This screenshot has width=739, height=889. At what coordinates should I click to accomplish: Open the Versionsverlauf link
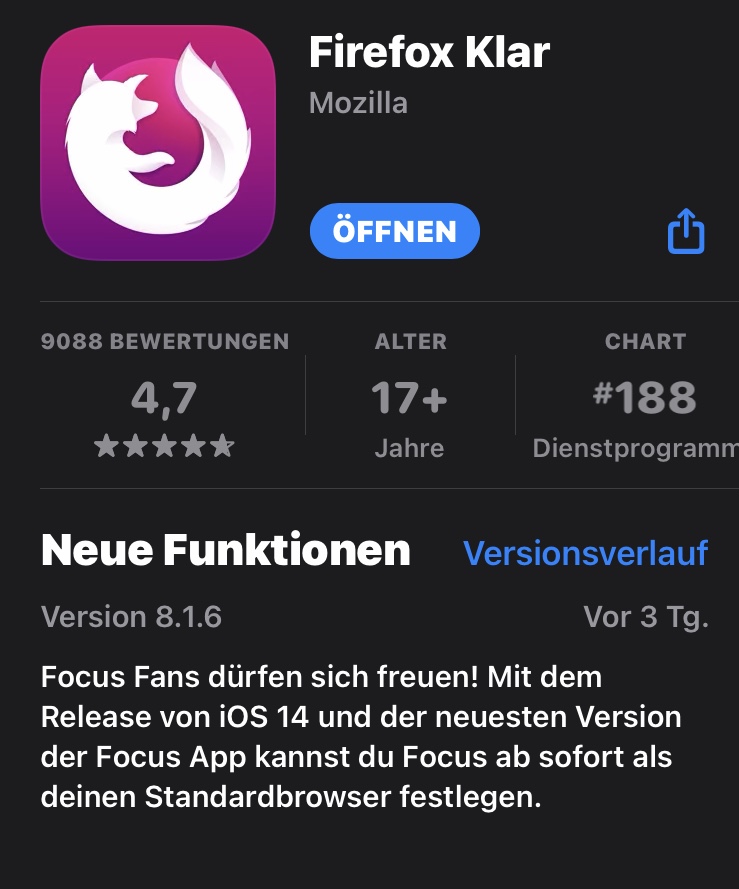tap(585, 552)
